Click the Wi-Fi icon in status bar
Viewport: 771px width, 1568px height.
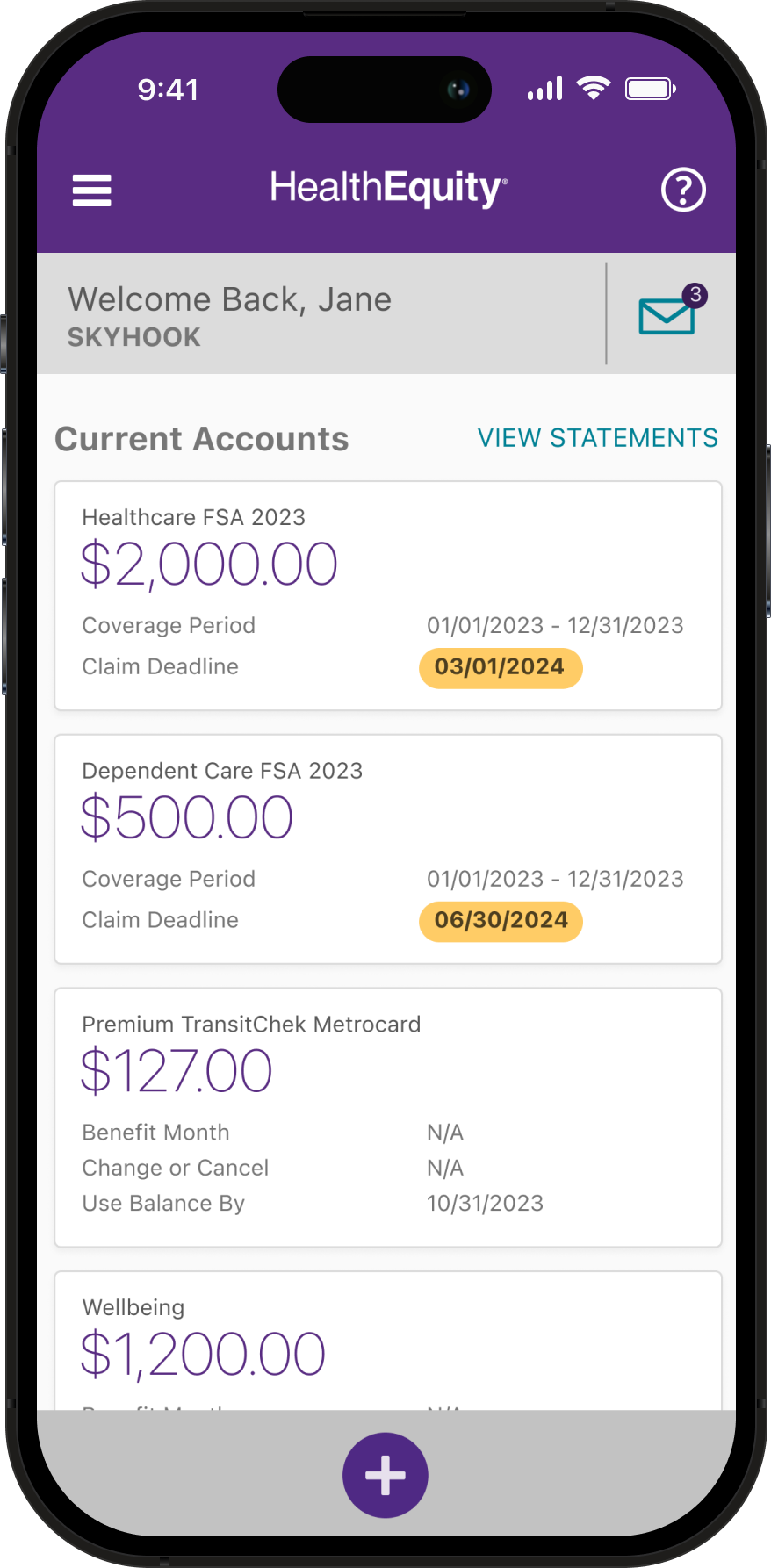tap(593, 87)
